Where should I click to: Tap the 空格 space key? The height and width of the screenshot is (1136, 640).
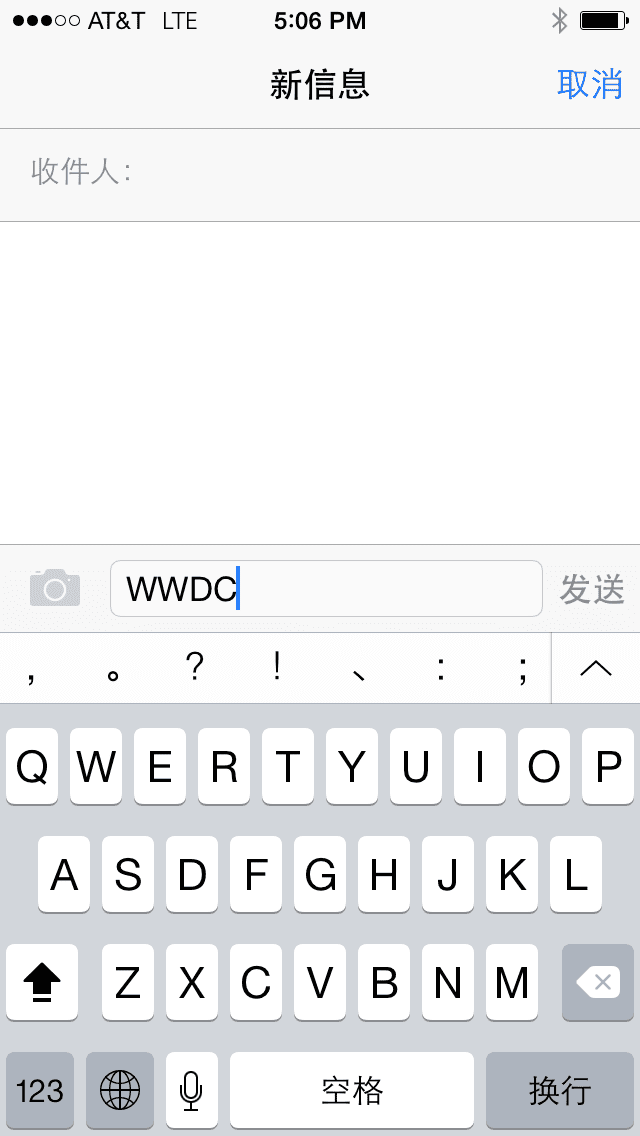[x=352, y=1090]
